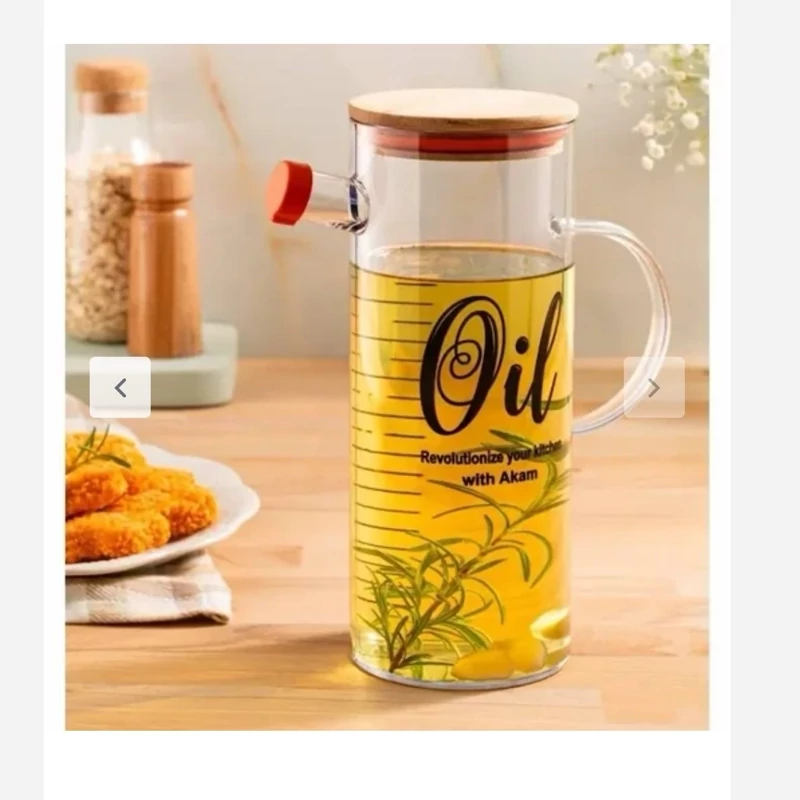Show the next product image
The image size is (800, 800).
(x=654, y=387)
